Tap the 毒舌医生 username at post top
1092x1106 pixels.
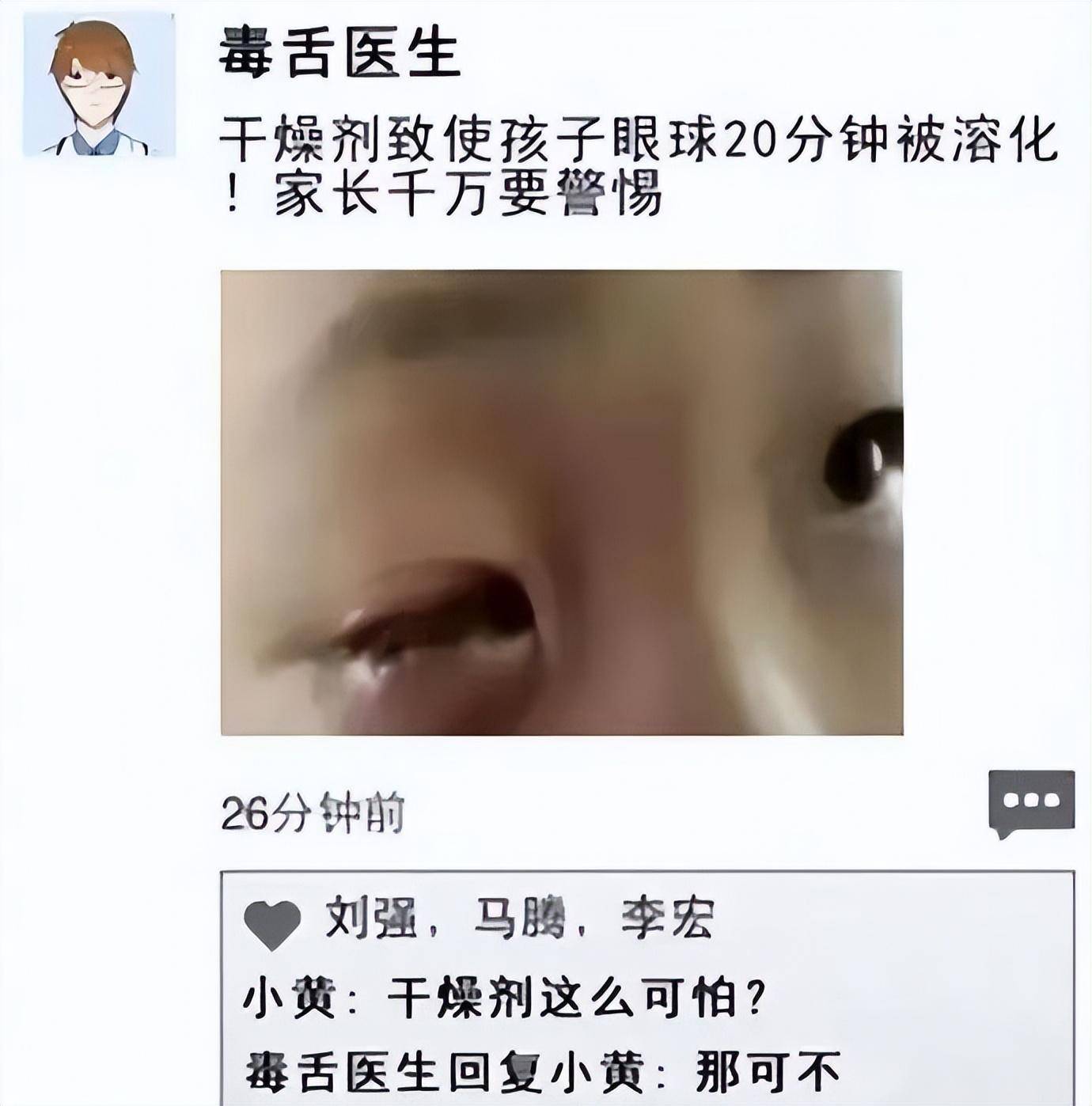[339, 53]
